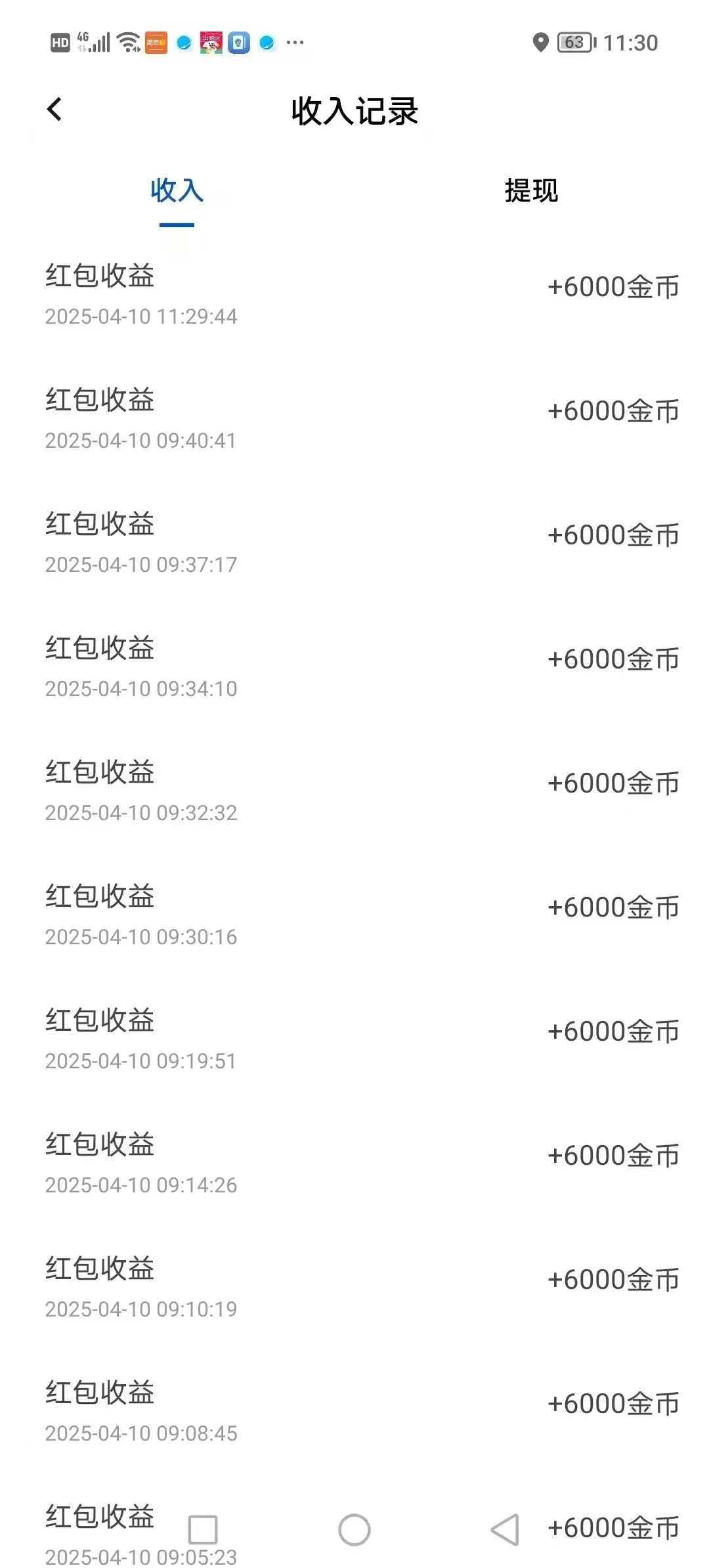This screenshot has height=1568, width=709.
Task: Open recent apps with the square button
Action: (203, 1530)
